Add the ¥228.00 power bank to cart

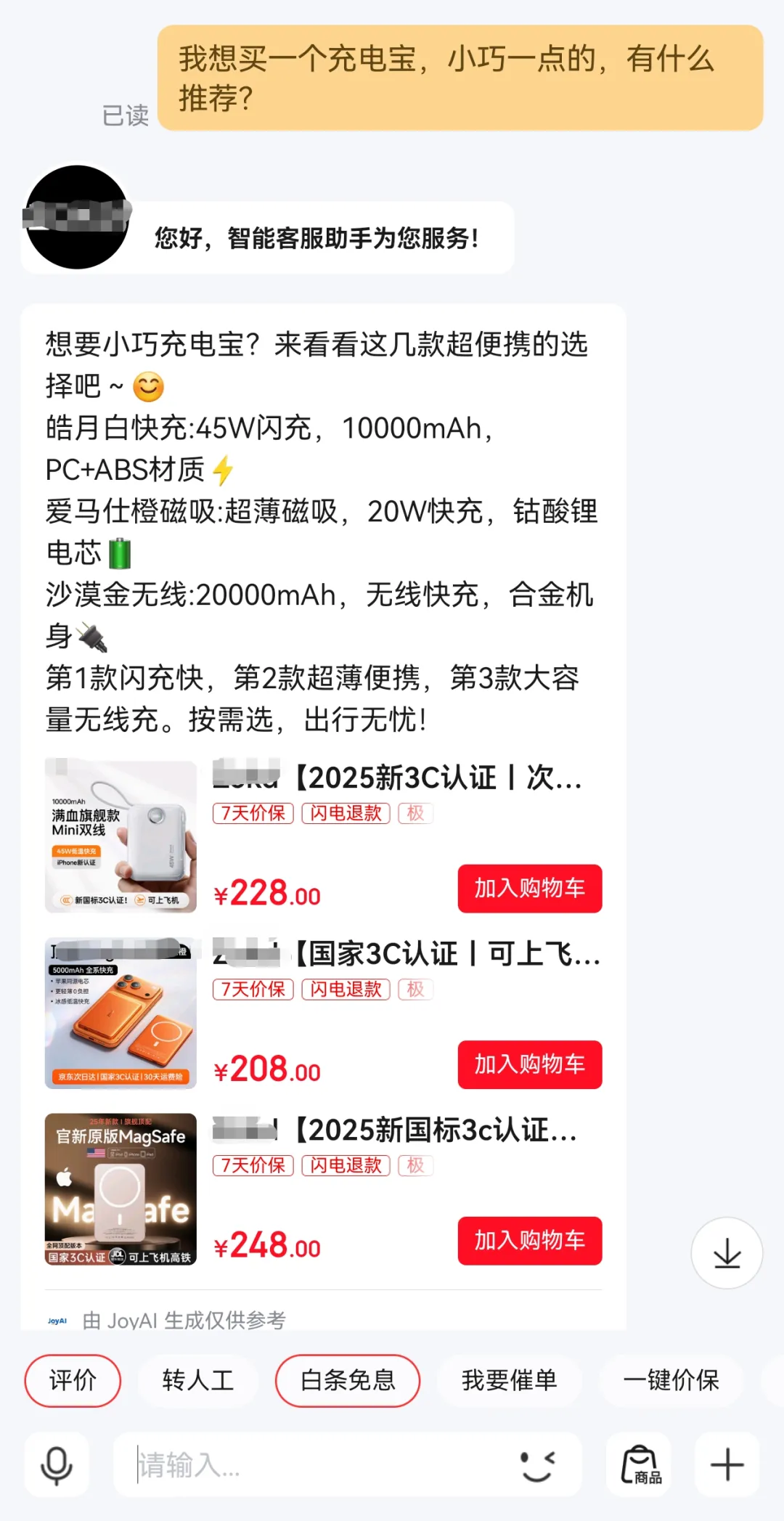click(x=529, y=888)
